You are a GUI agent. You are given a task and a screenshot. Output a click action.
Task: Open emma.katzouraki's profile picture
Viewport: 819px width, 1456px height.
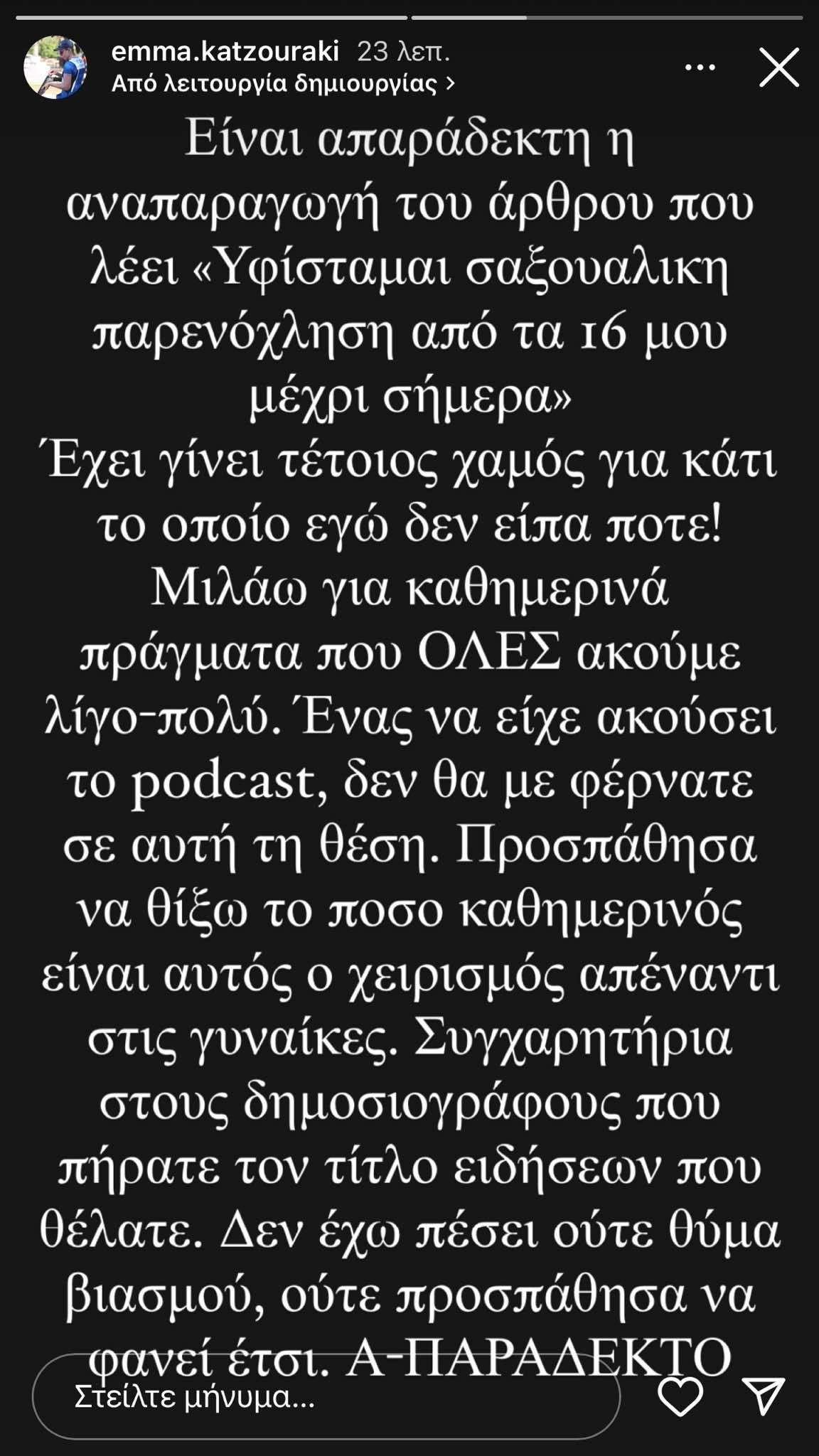(x=55, y=68)
